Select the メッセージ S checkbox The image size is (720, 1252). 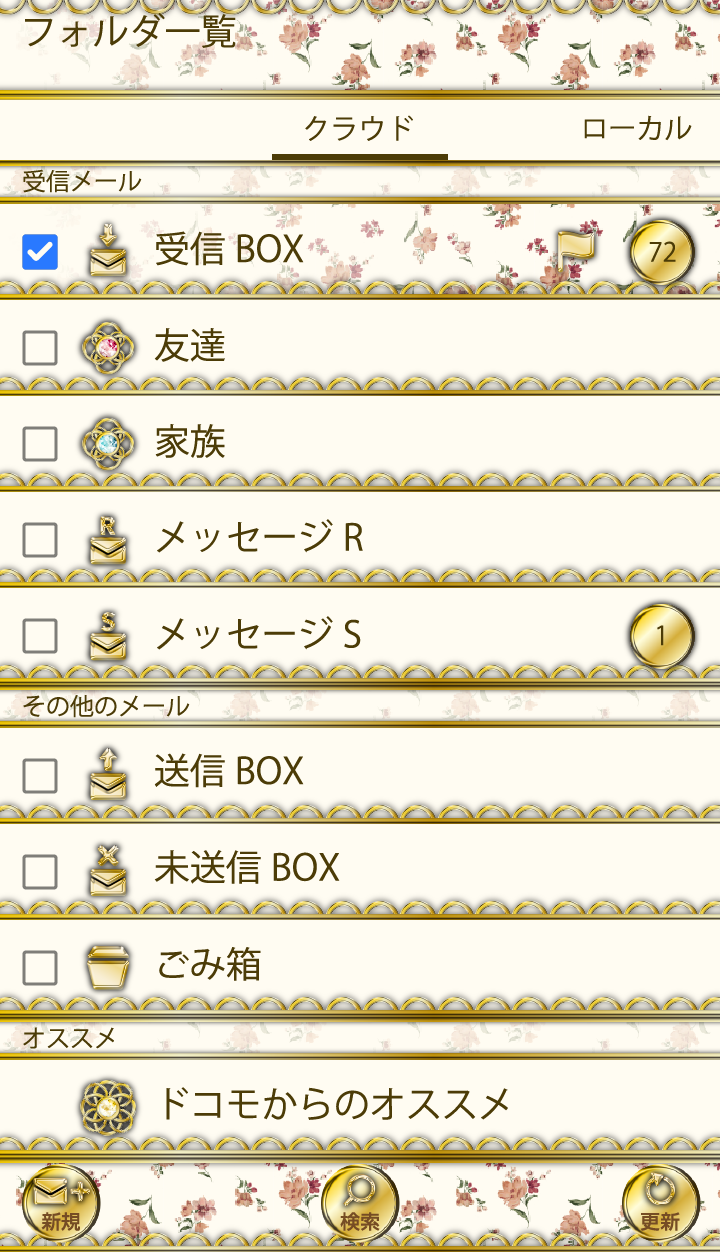pos(40,636)
